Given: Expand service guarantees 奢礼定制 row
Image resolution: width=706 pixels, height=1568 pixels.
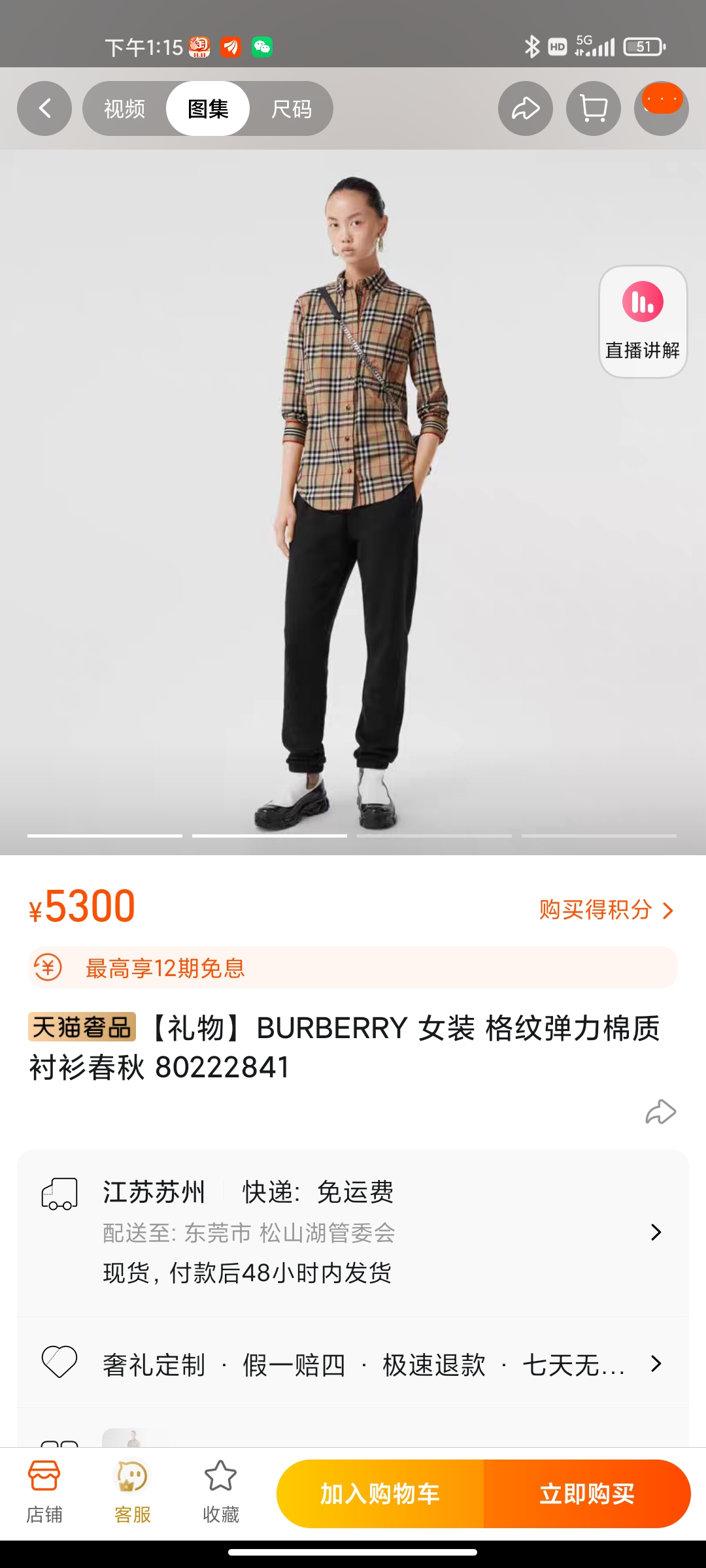Looking at the screenshot, I should [353, 1364].
